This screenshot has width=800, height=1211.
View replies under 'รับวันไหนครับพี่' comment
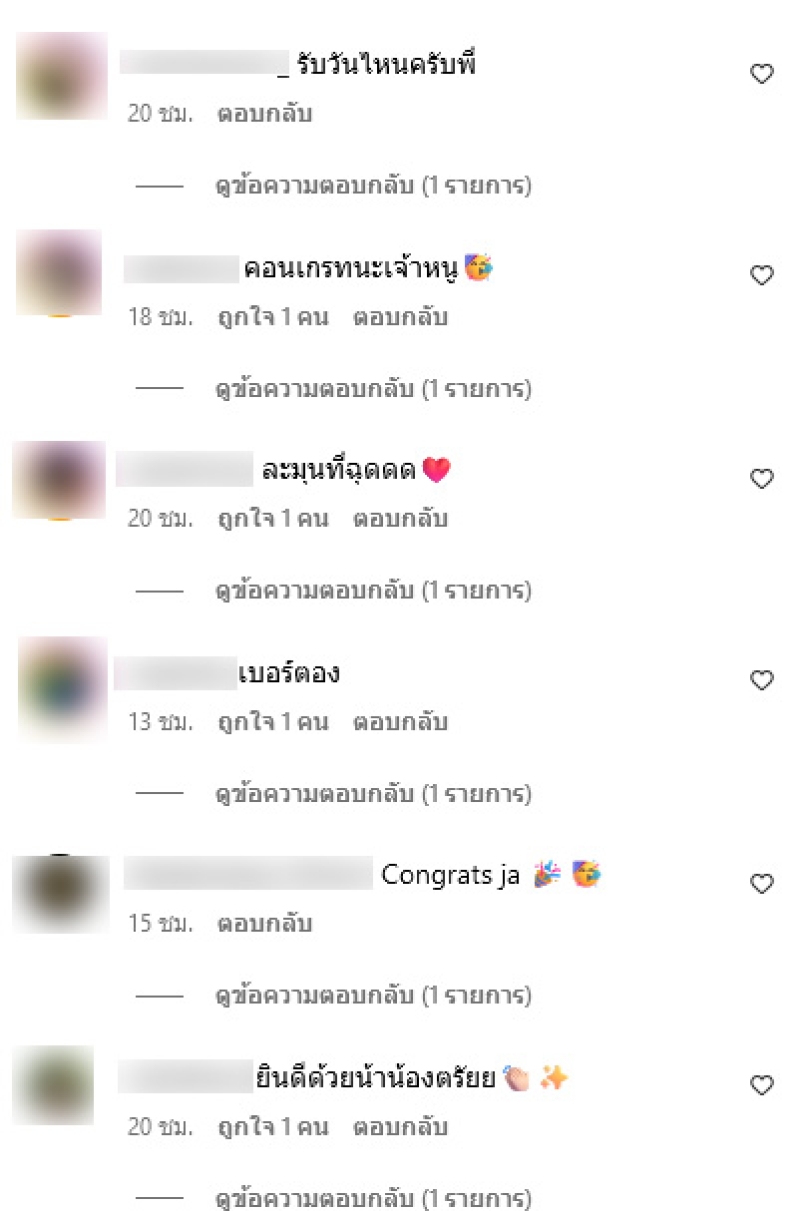click(x=373, y=186)
